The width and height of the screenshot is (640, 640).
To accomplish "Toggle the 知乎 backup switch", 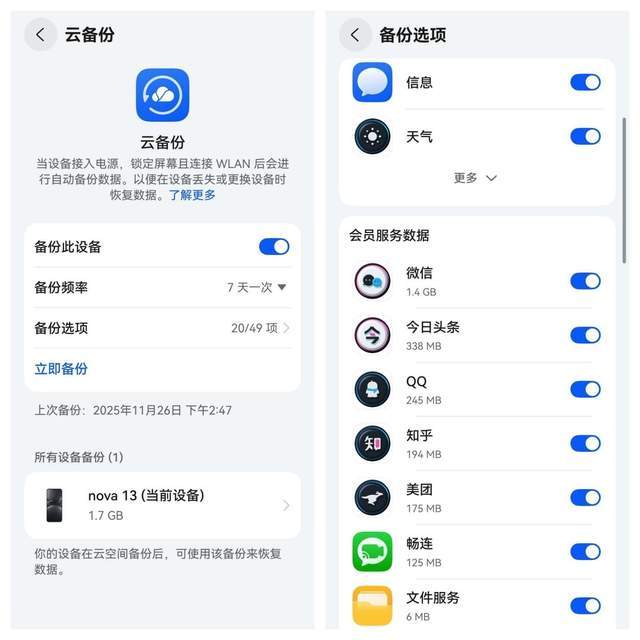I will (x=585, y=443).
